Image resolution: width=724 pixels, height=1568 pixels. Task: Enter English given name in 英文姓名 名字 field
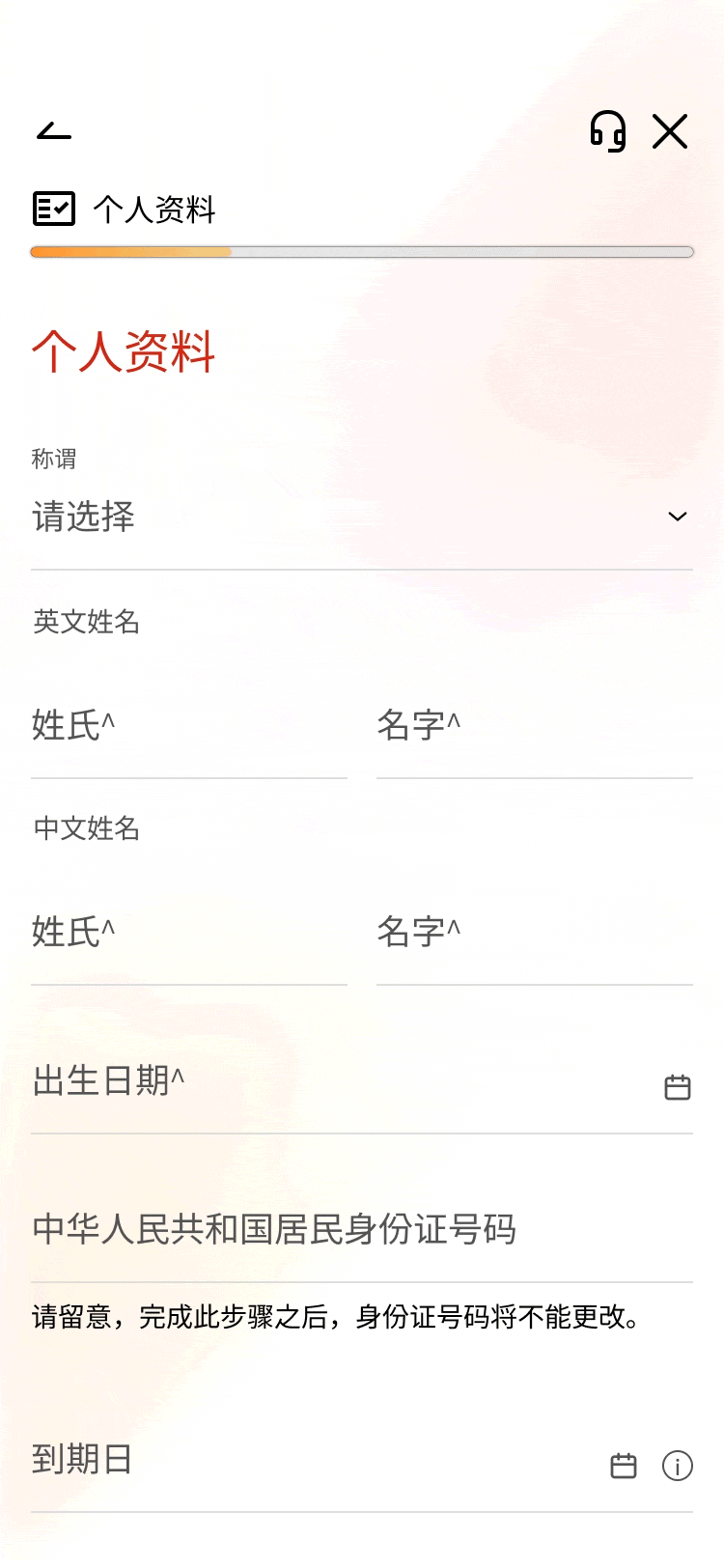[x=534, y=726]
